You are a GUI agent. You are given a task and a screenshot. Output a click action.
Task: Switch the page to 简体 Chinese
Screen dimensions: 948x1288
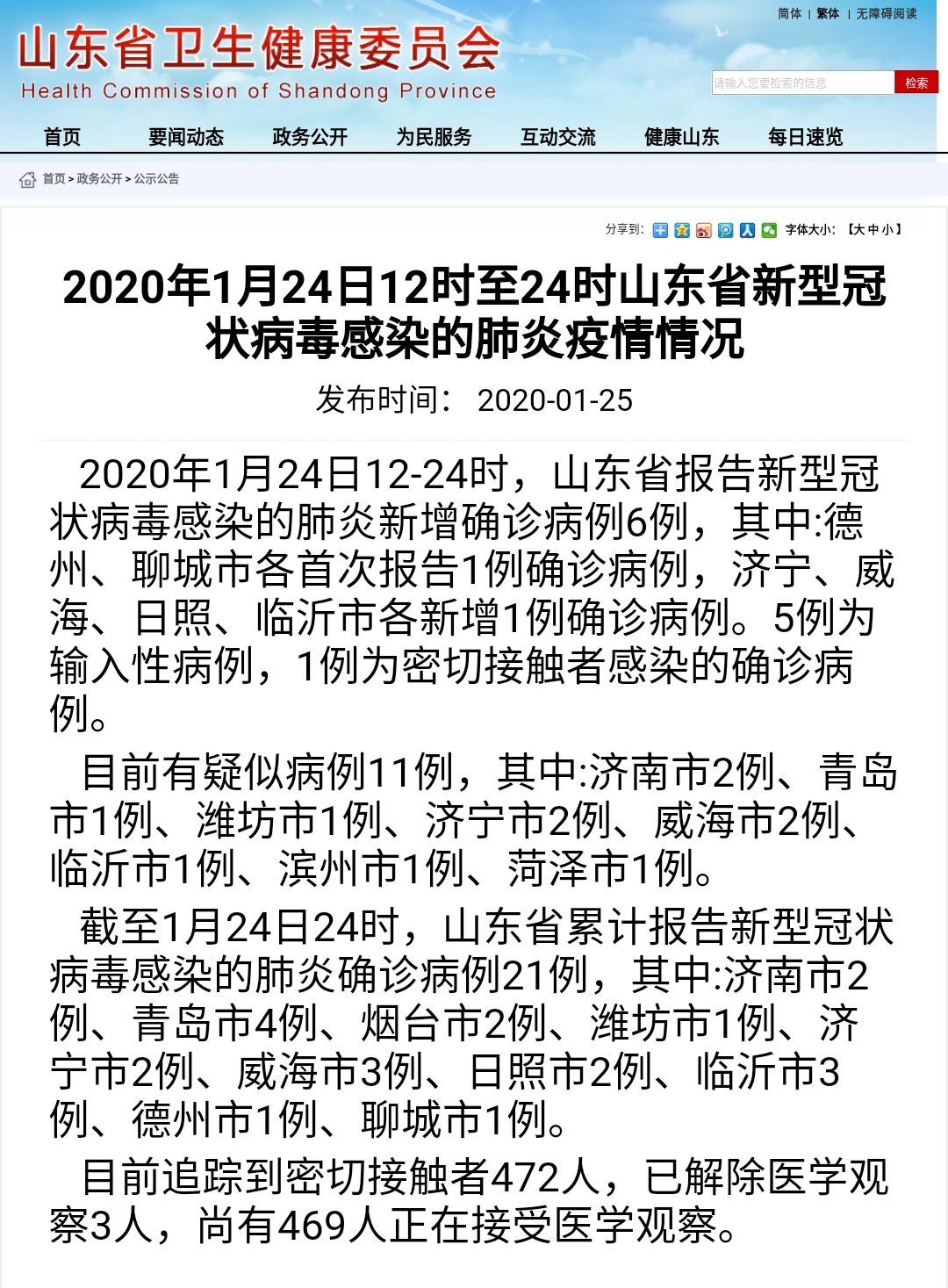pos(789,13)
